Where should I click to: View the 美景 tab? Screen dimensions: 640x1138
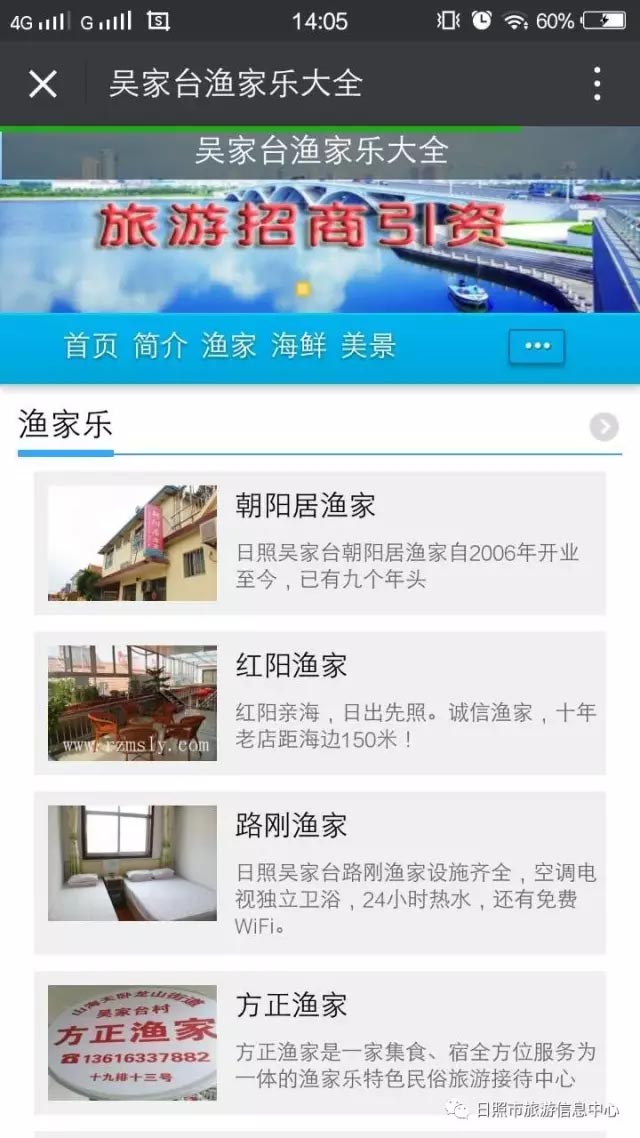[x=368, y=346]
